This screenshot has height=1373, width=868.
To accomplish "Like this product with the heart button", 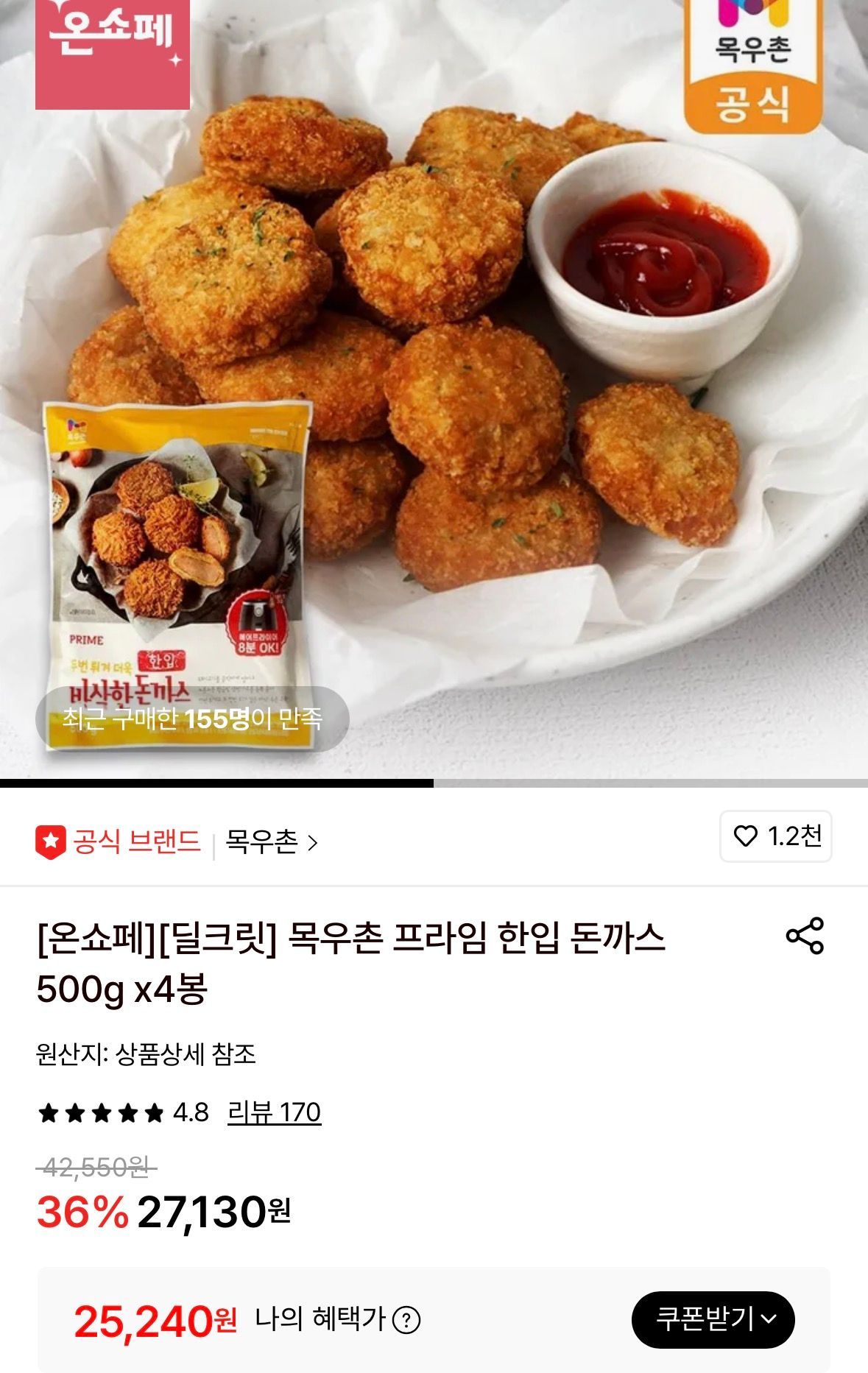I will point(775,836).
